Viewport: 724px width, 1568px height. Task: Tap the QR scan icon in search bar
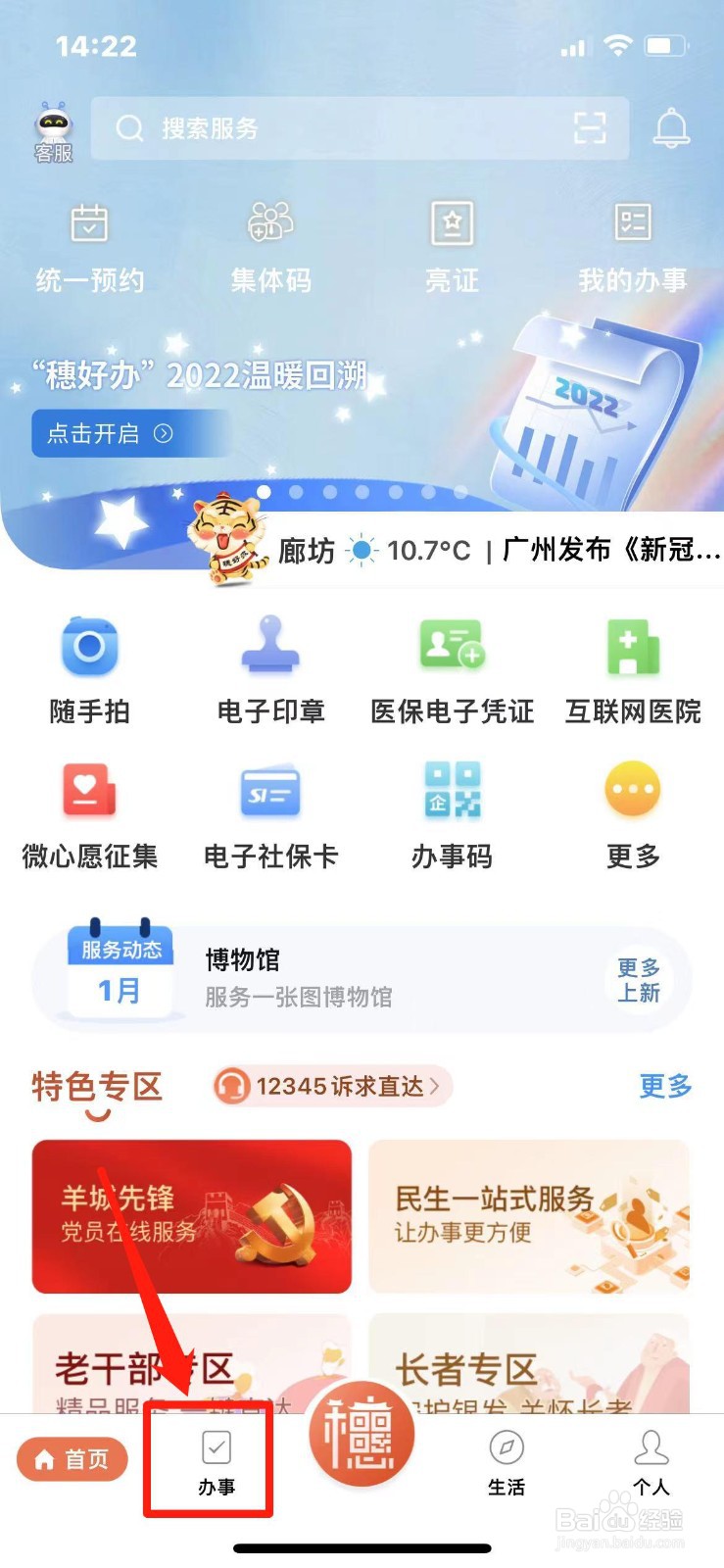pyautogui.click(x=589, y=128)
